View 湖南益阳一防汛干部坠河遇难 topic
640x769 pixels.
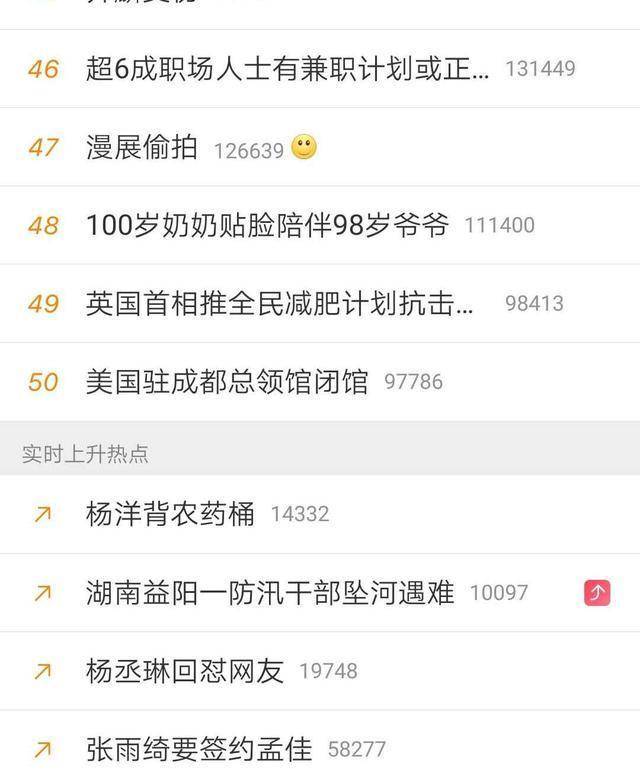(270, 593)
